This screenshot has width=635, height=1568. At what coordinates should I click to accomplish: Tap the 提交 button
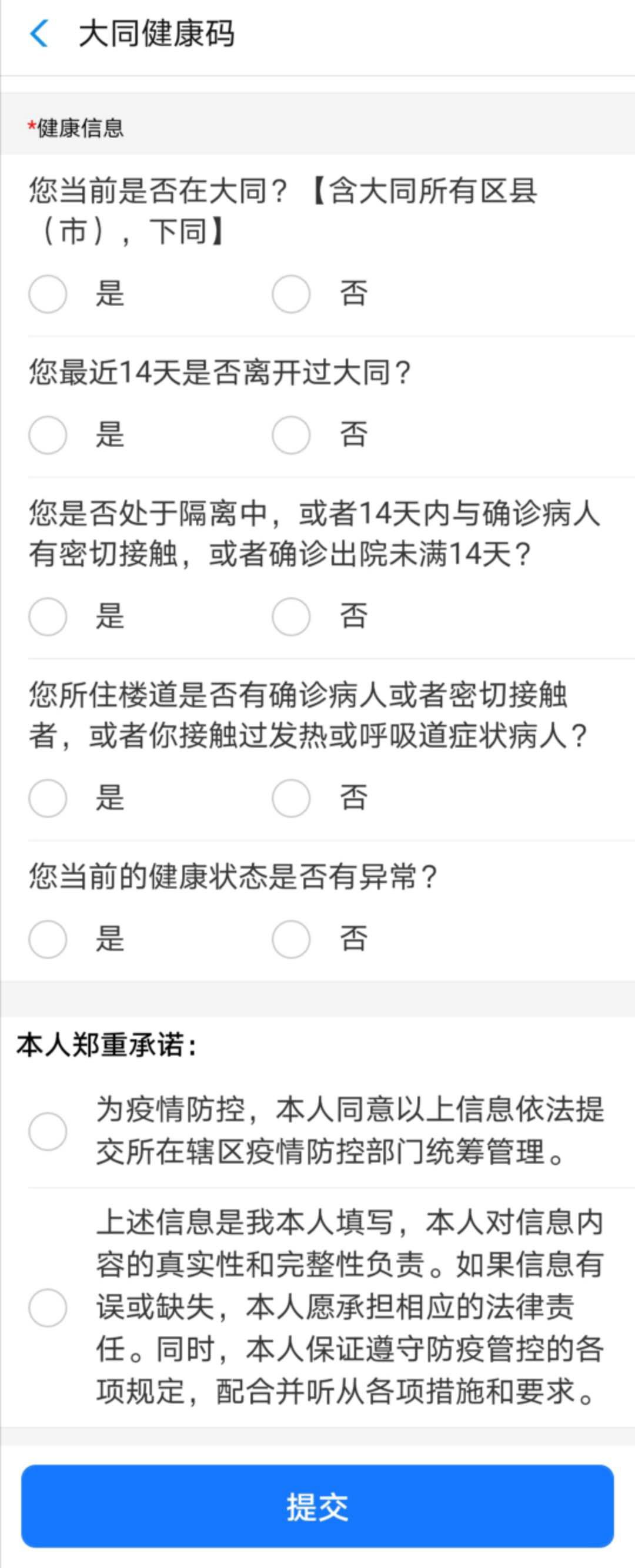(x=317, y=1506)
